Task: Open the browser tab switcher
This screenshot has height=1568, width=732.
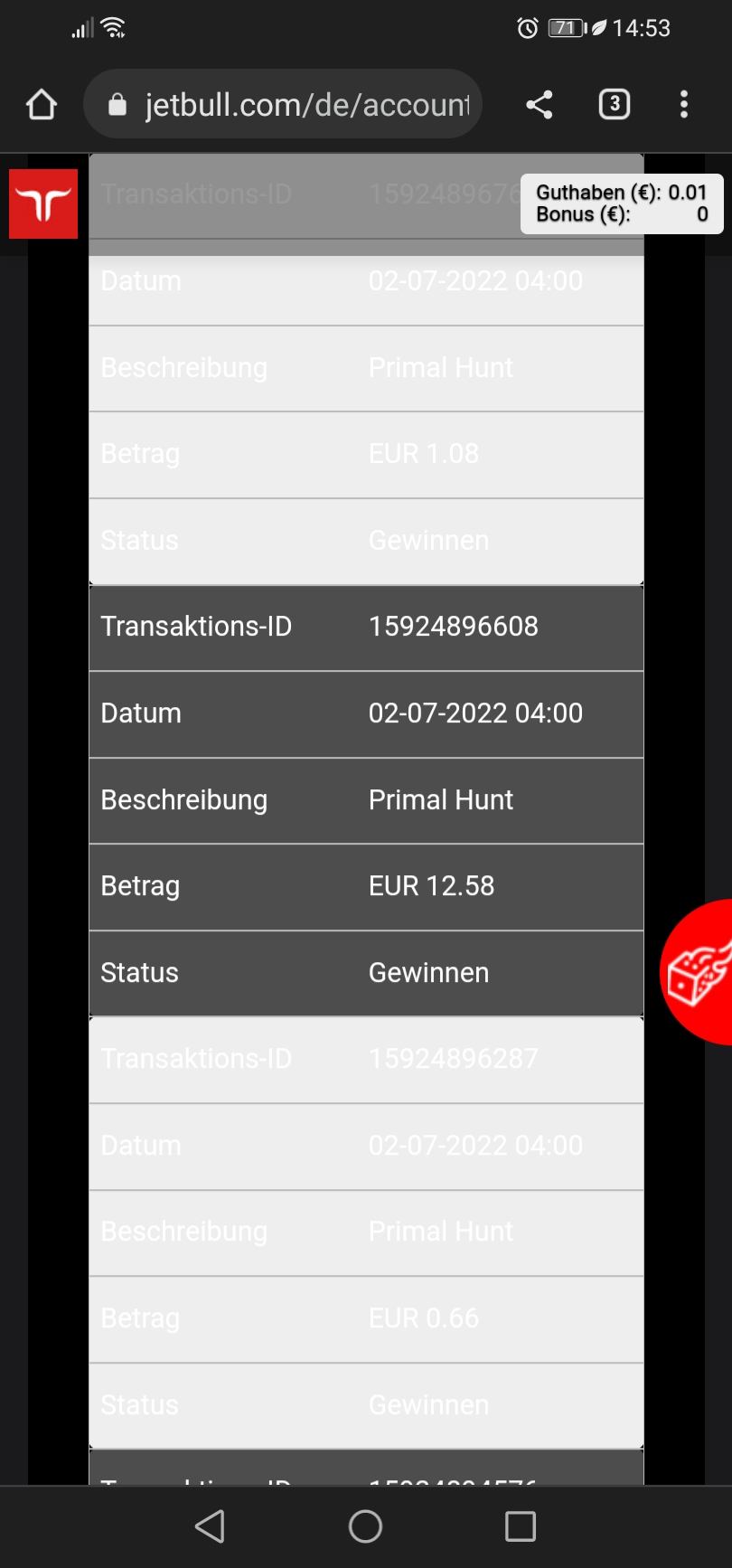Action: [615, 105]
